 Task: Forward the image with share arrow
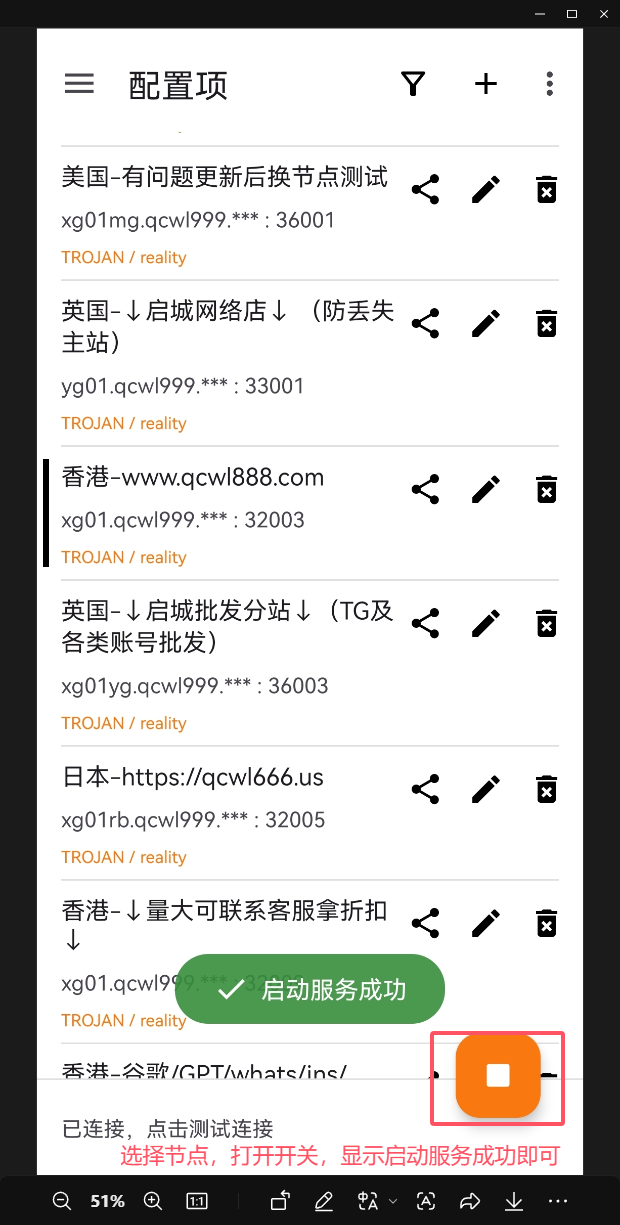[470, 1201]
